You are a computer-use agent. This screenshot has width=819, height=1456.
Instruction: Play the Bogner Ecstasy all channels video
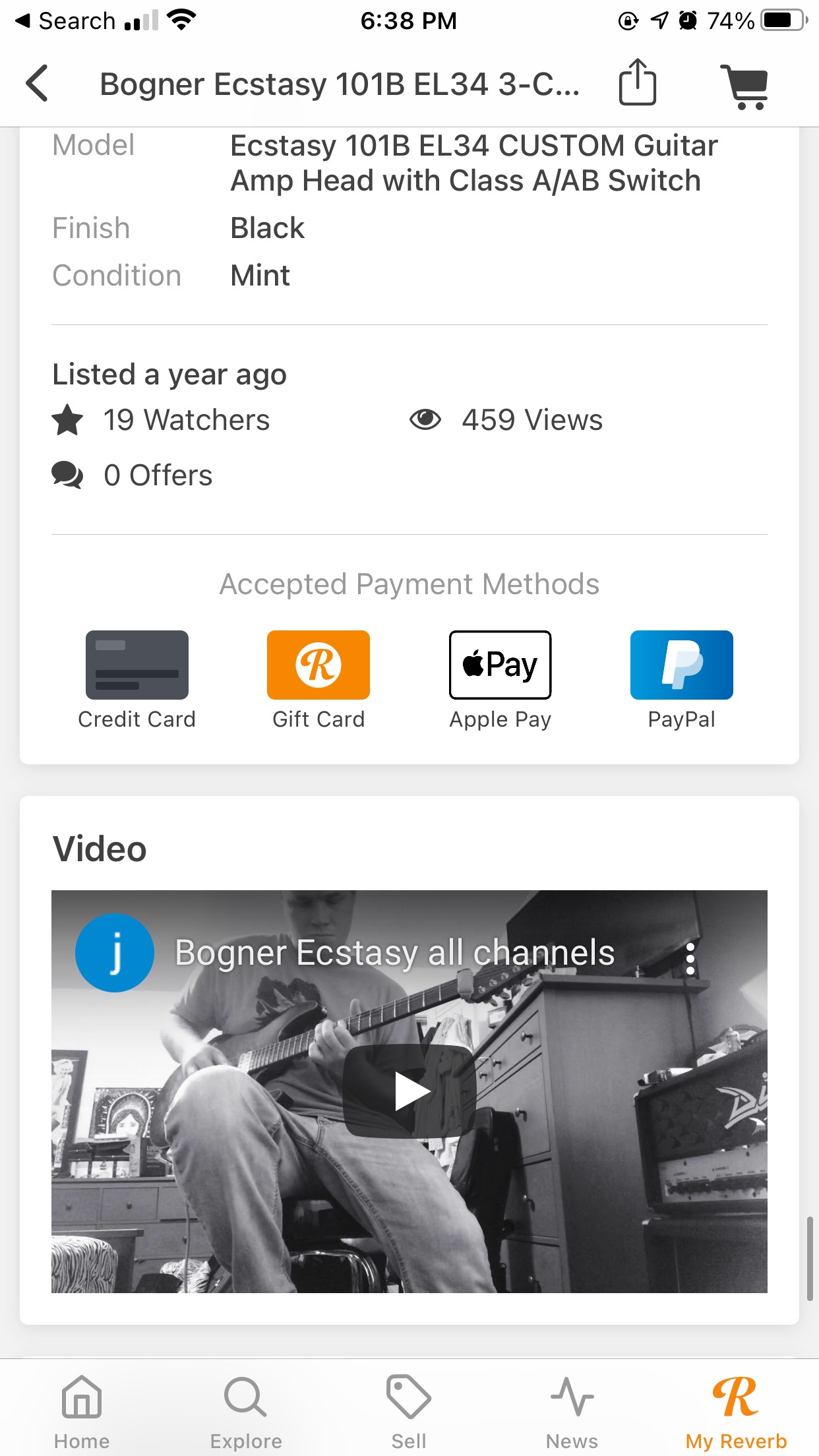tap(409, 1091)
